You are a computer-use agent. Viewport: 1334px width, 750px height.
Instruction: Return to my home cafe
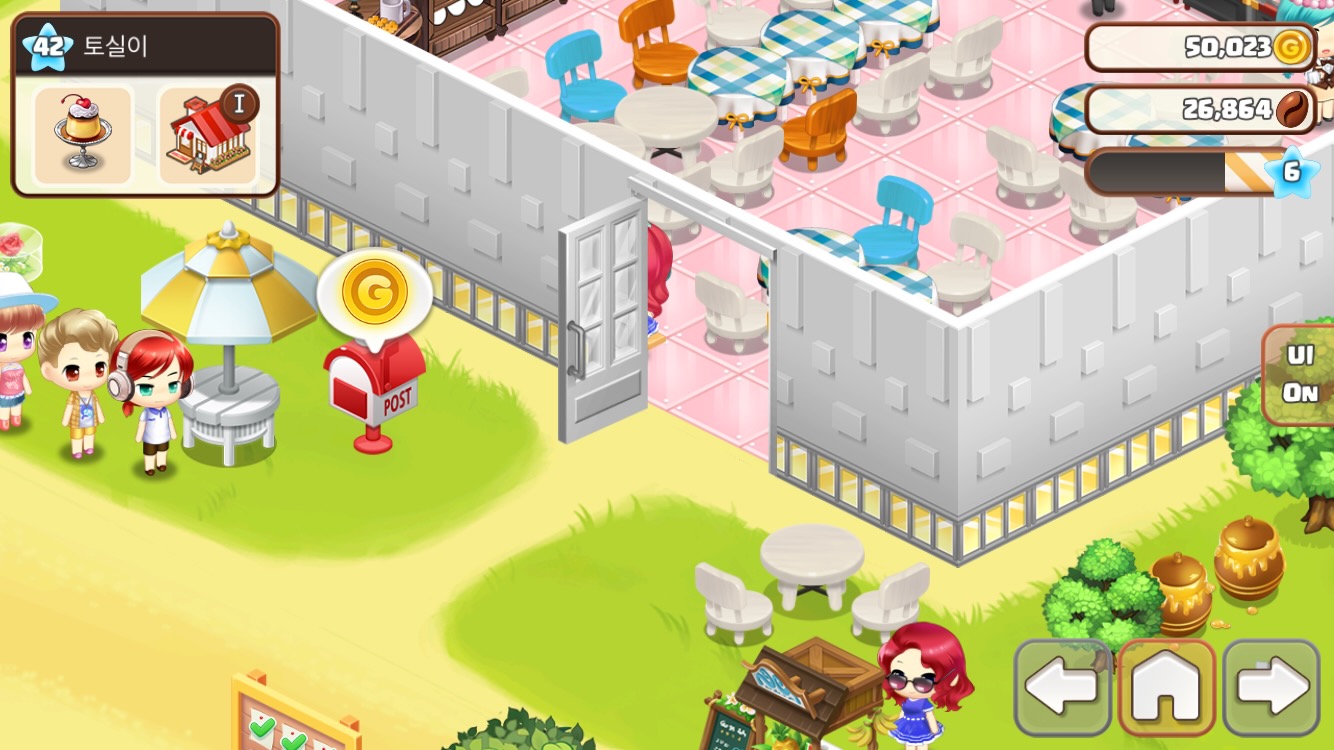[1166, 688]
